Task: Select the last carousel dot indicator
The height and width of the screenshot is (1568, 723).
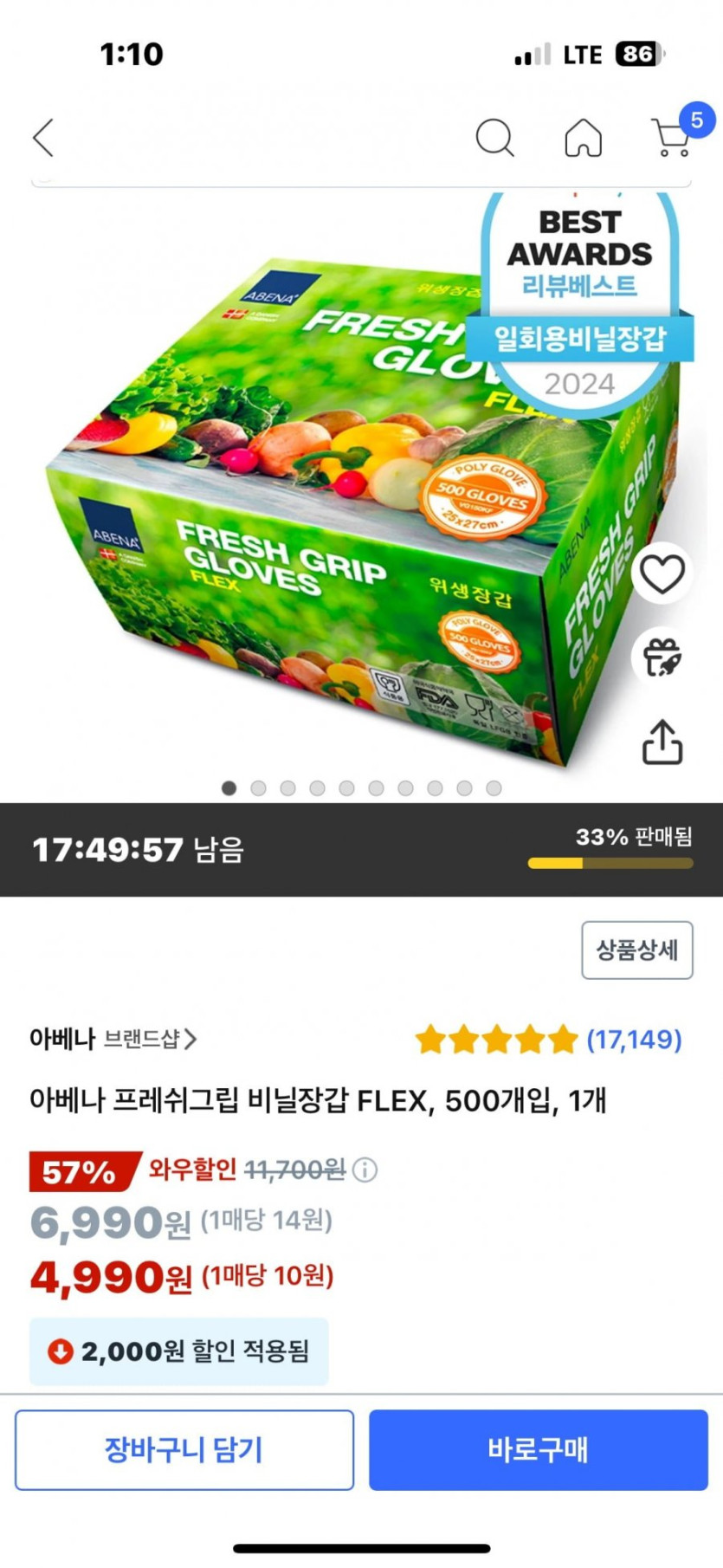Action: pos(494,787)
